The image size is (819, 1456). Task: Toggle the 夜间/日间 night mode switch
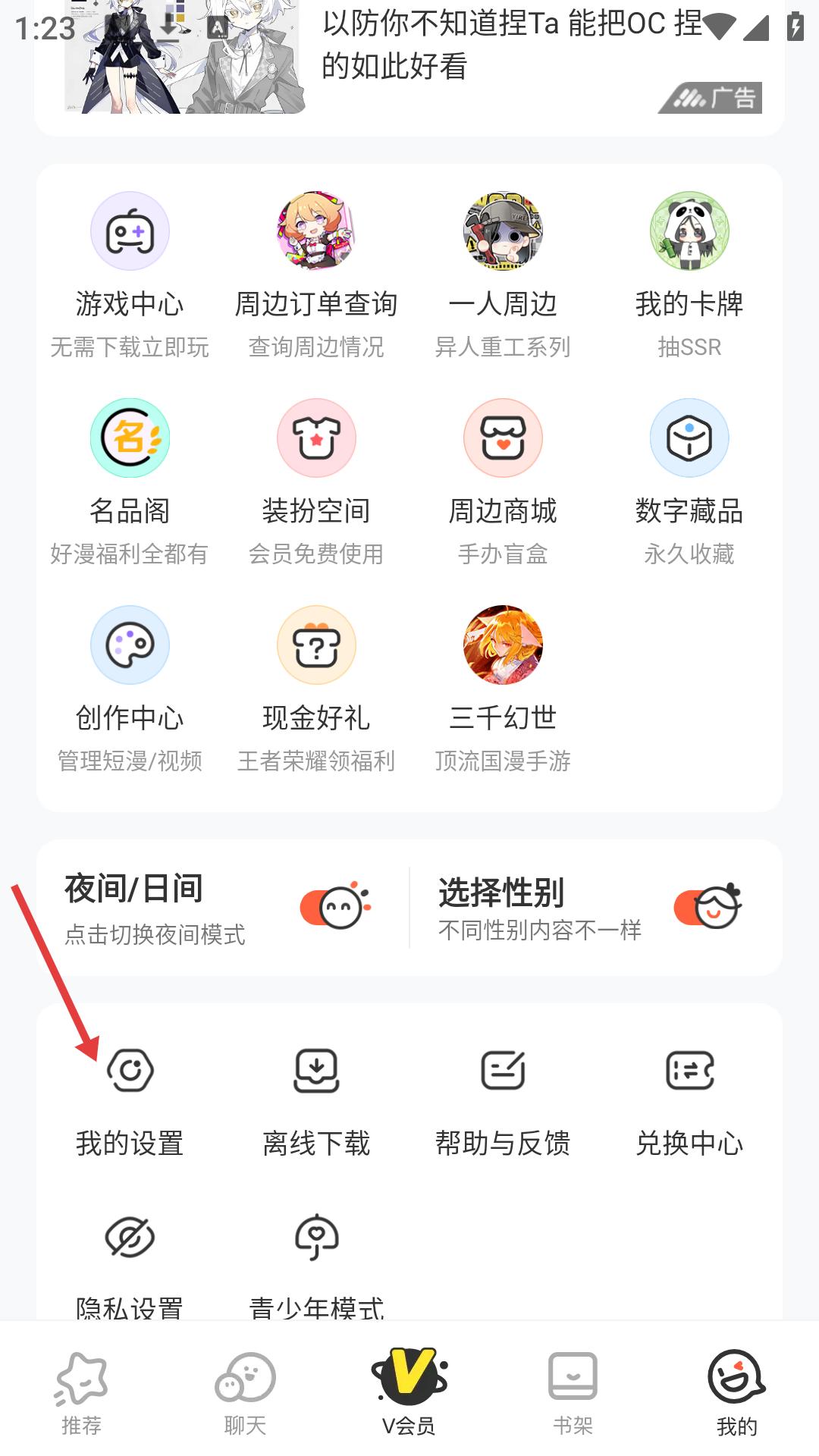(334, 906)
